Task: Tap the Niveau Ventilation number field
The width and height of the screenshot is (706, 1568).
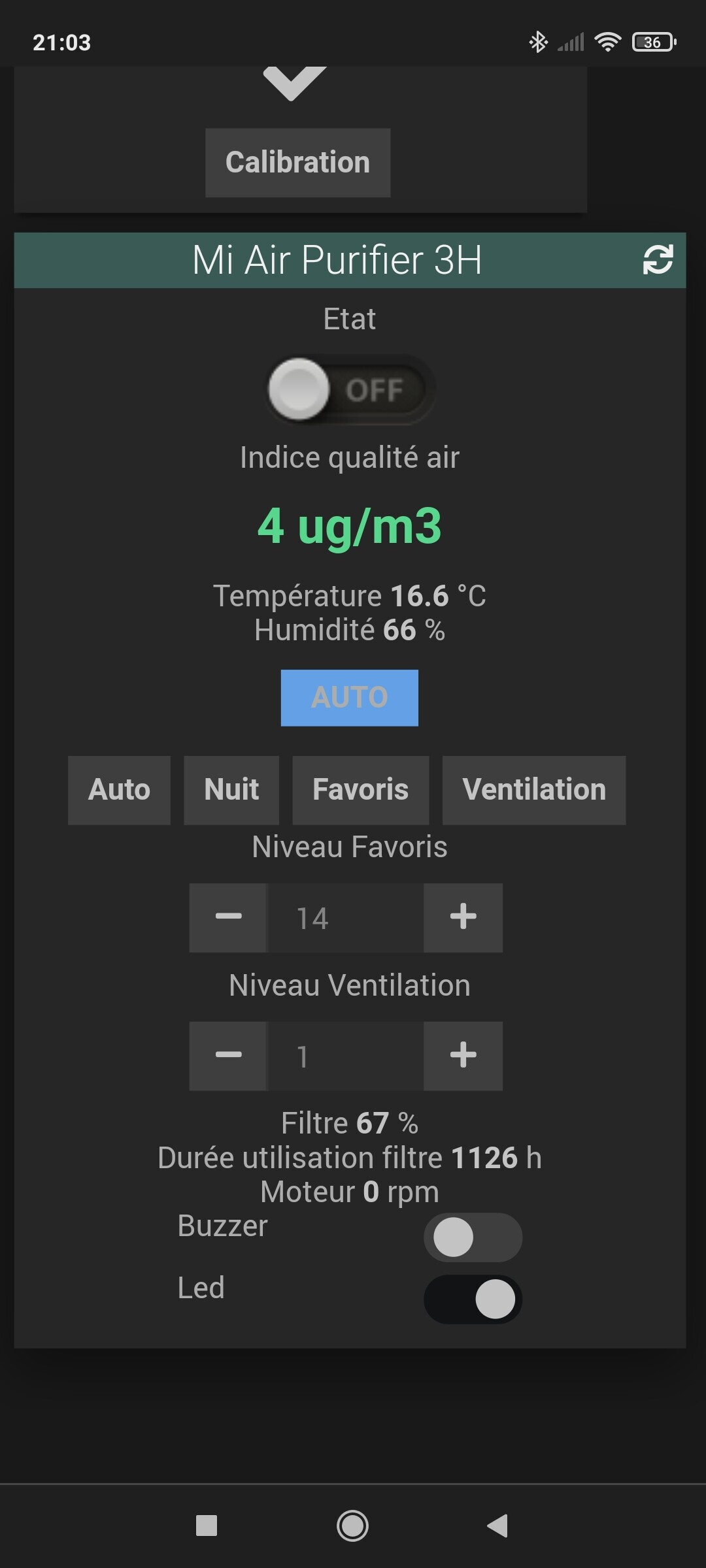Action: pyautogui.click(x=346, y=1056)
